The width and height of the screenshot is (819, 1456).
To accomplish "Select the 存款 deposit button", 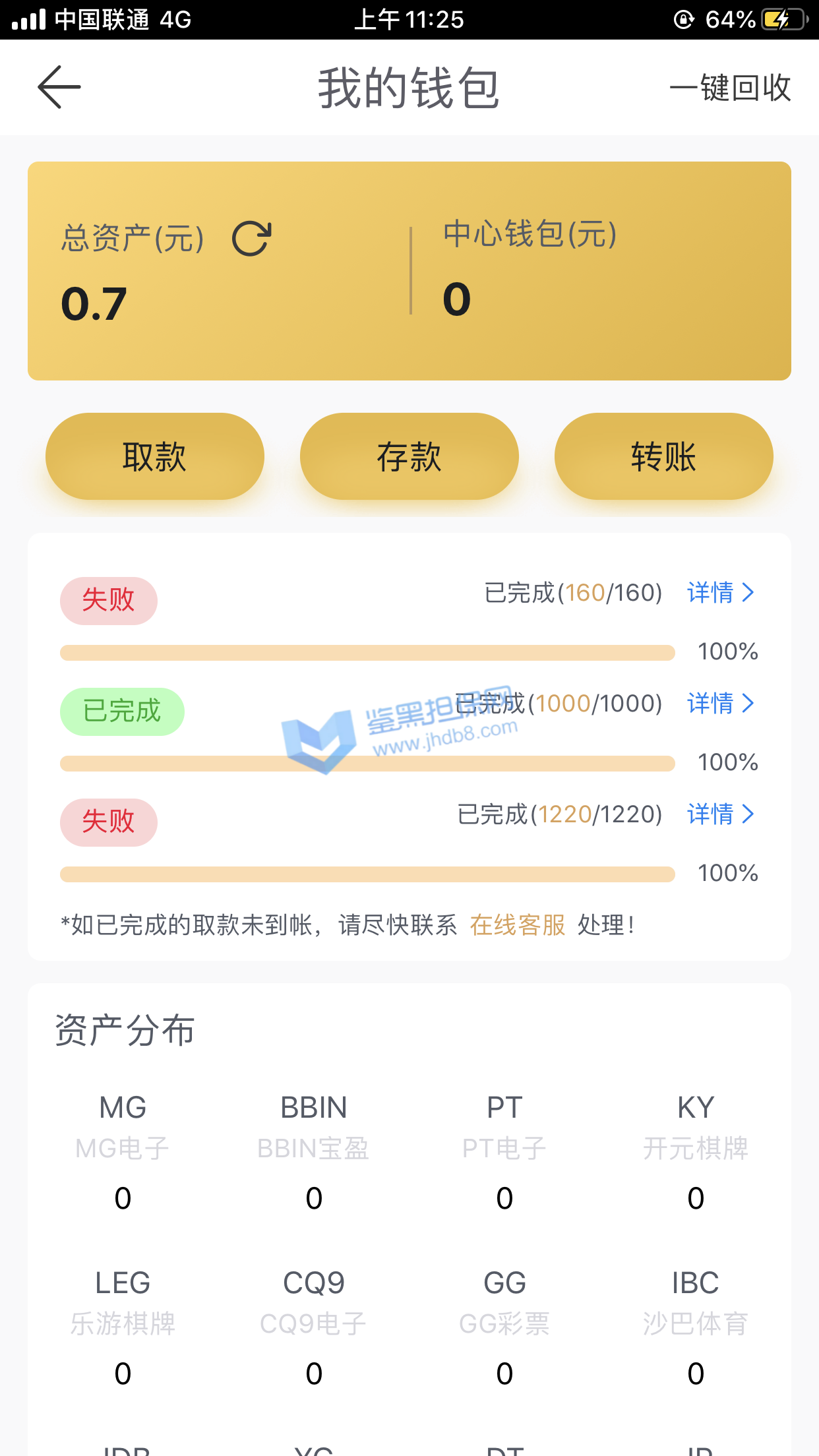I will [409, 456].
